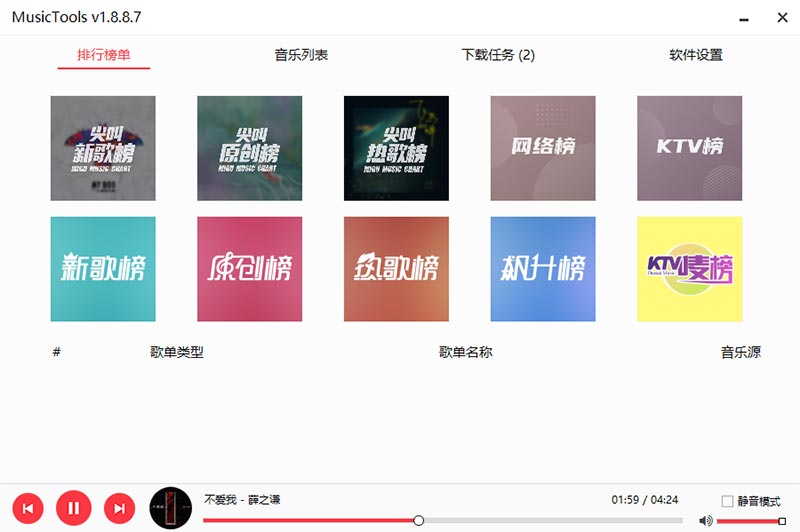Screen dimensions: 800x532
Task: Enable the 静音模式 checkbox
Action: coord(727,501)
